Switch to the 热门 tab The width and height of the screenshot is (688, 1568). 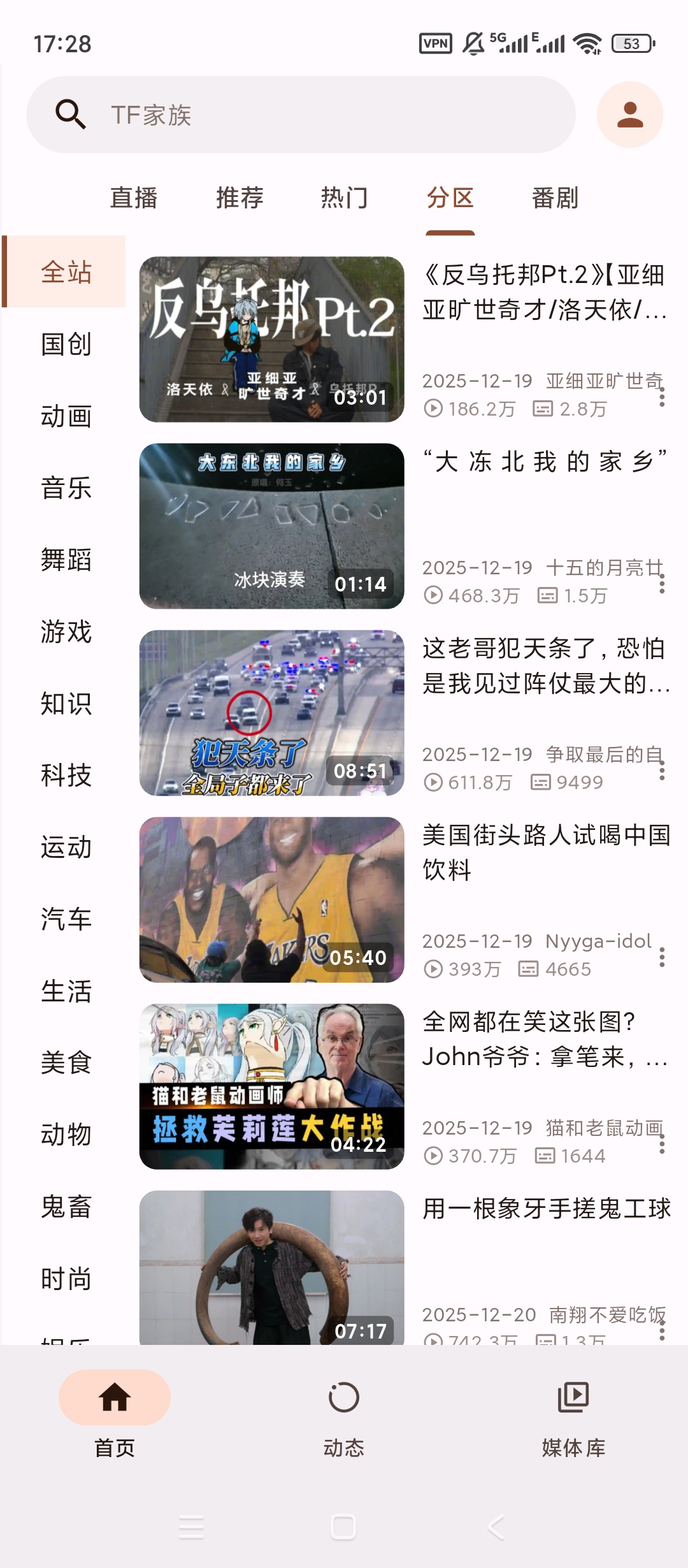coord(345,198)
